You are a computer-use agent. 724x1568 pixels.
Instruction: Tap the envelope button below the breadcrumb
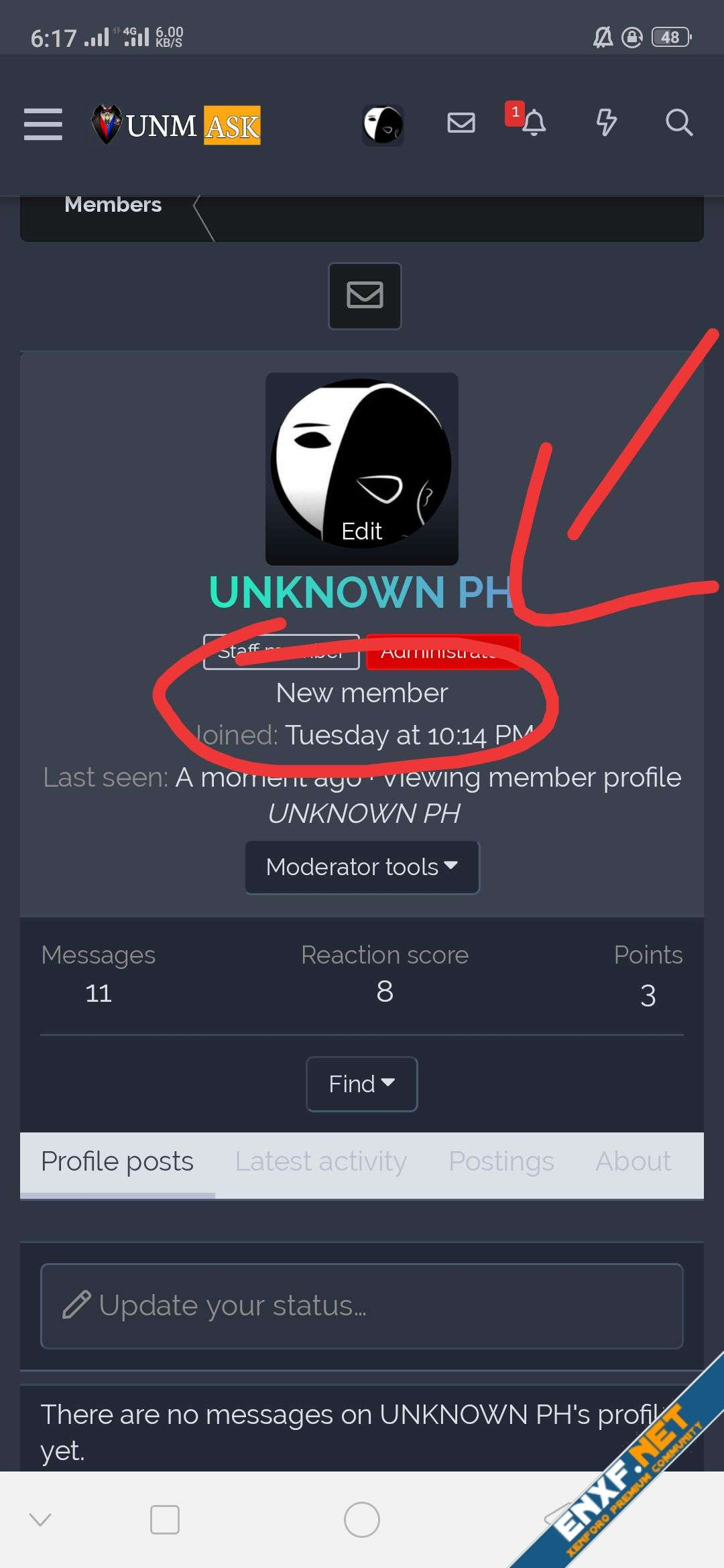pos(365,296)
